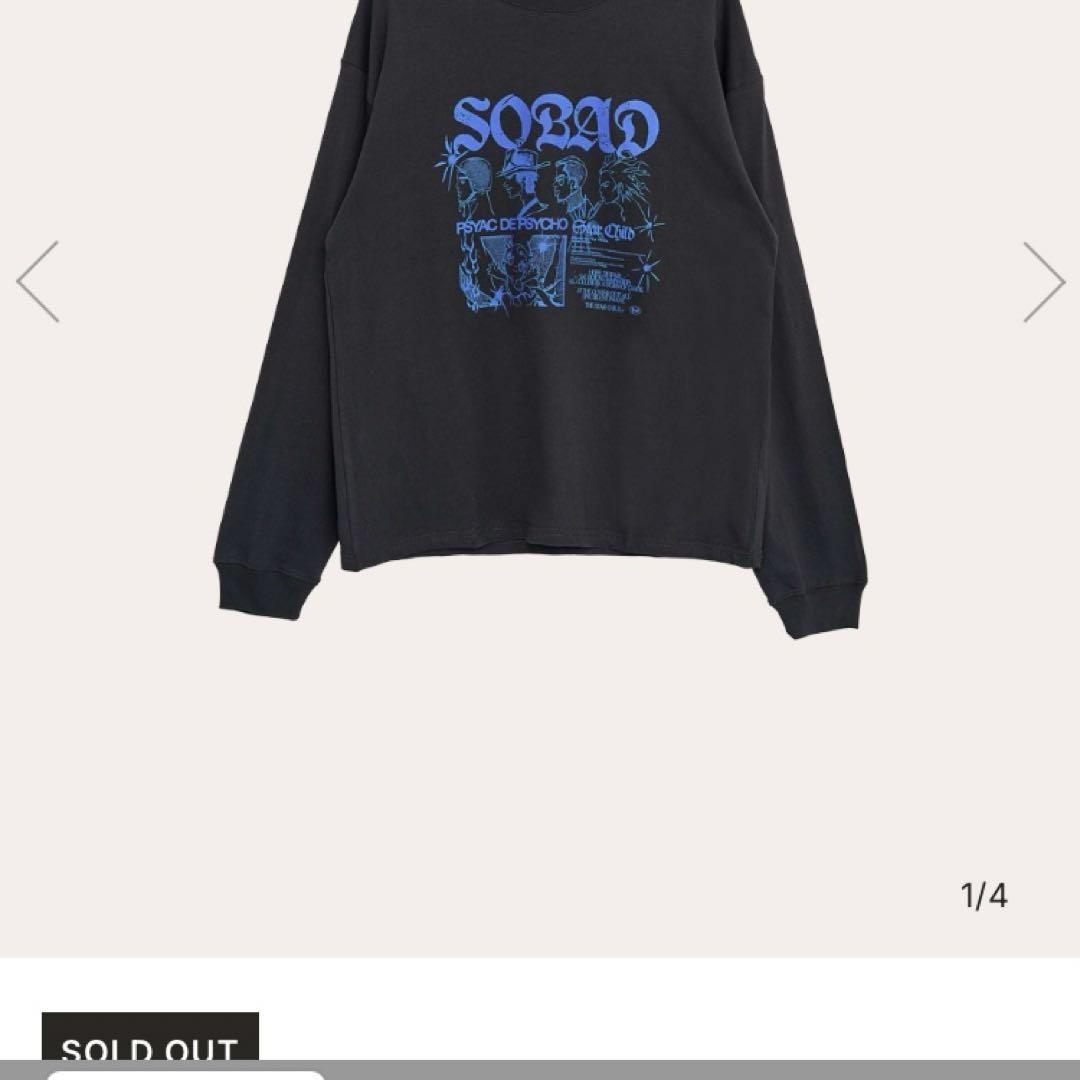
Task: Go to the previous product image
Action: 38,282
